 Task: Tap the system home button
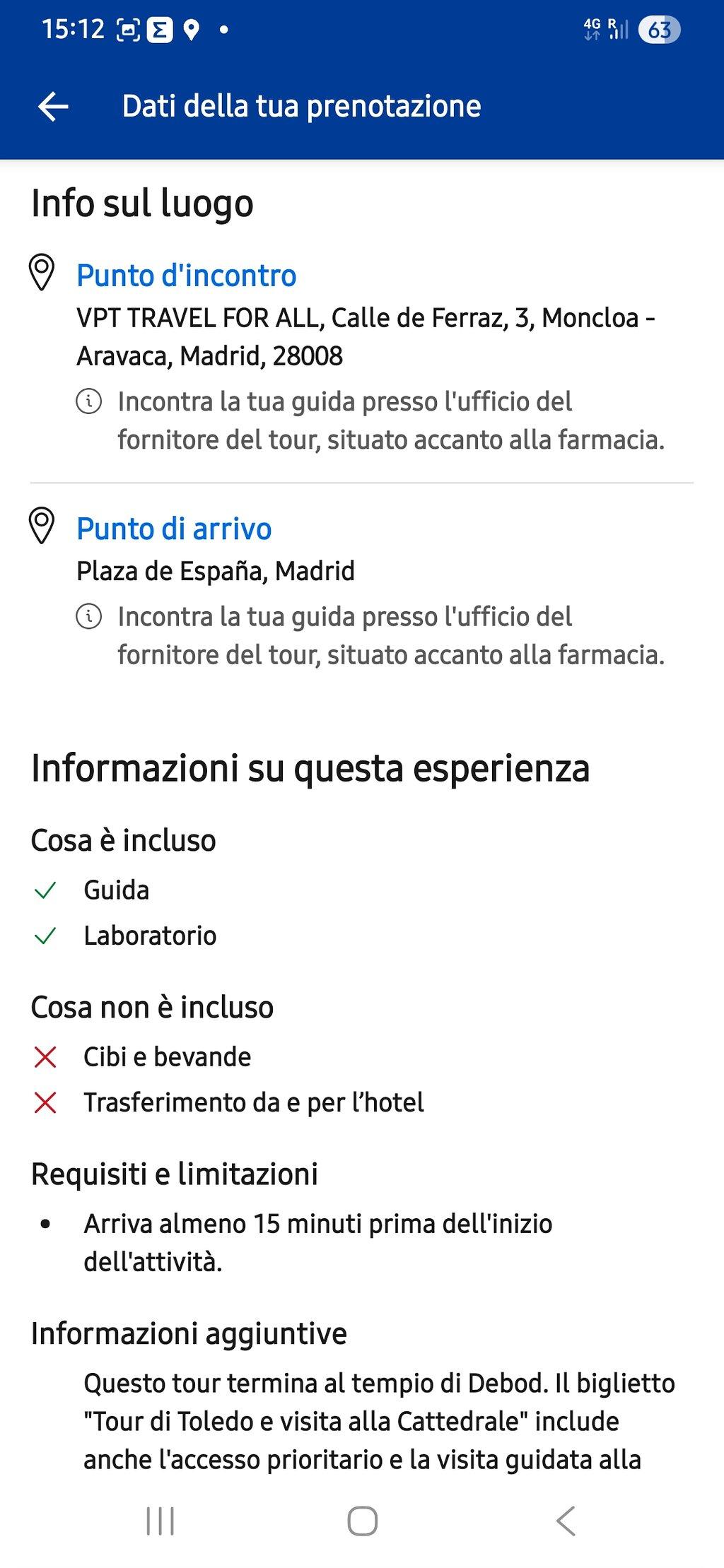pos(362,1521)
